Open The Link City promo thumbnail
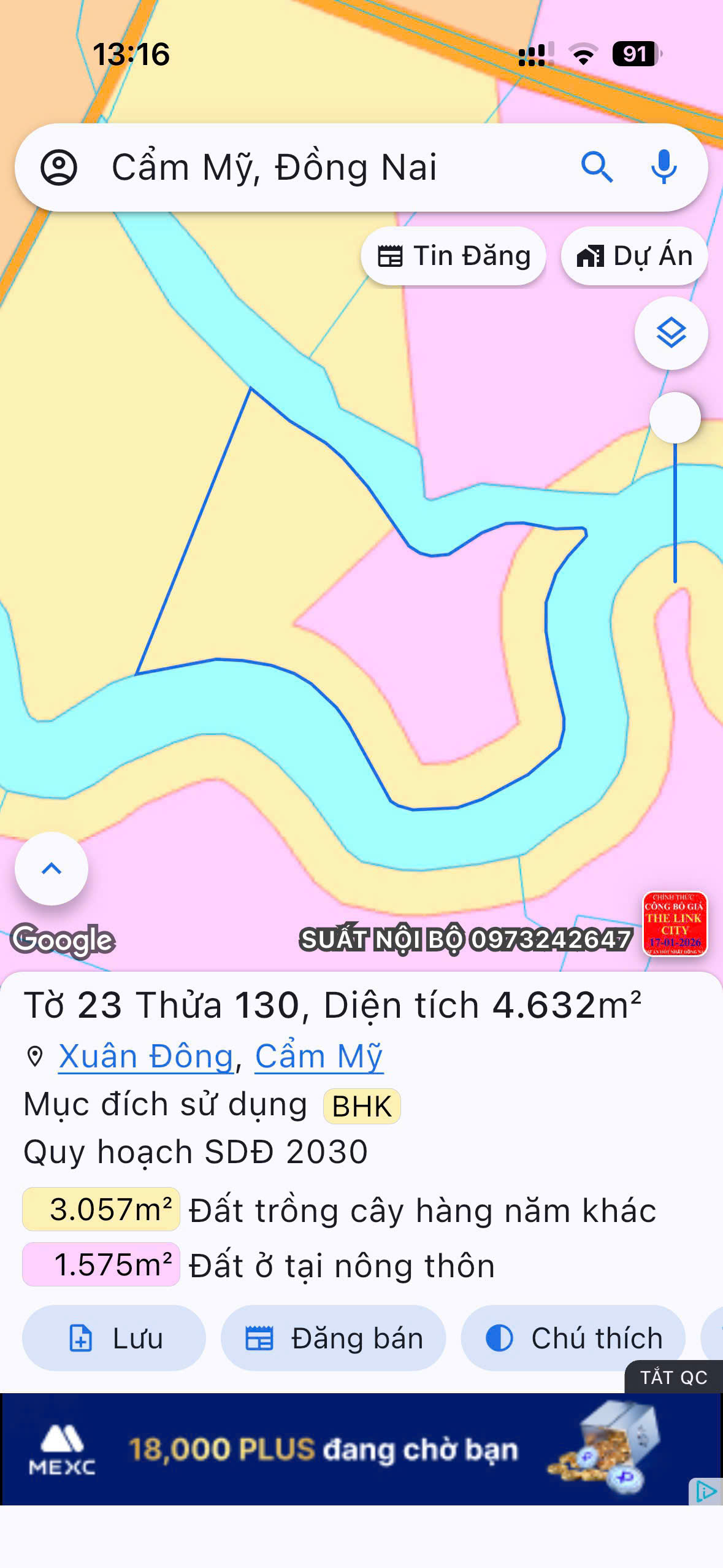723x1568 pixels. [675, 923]
